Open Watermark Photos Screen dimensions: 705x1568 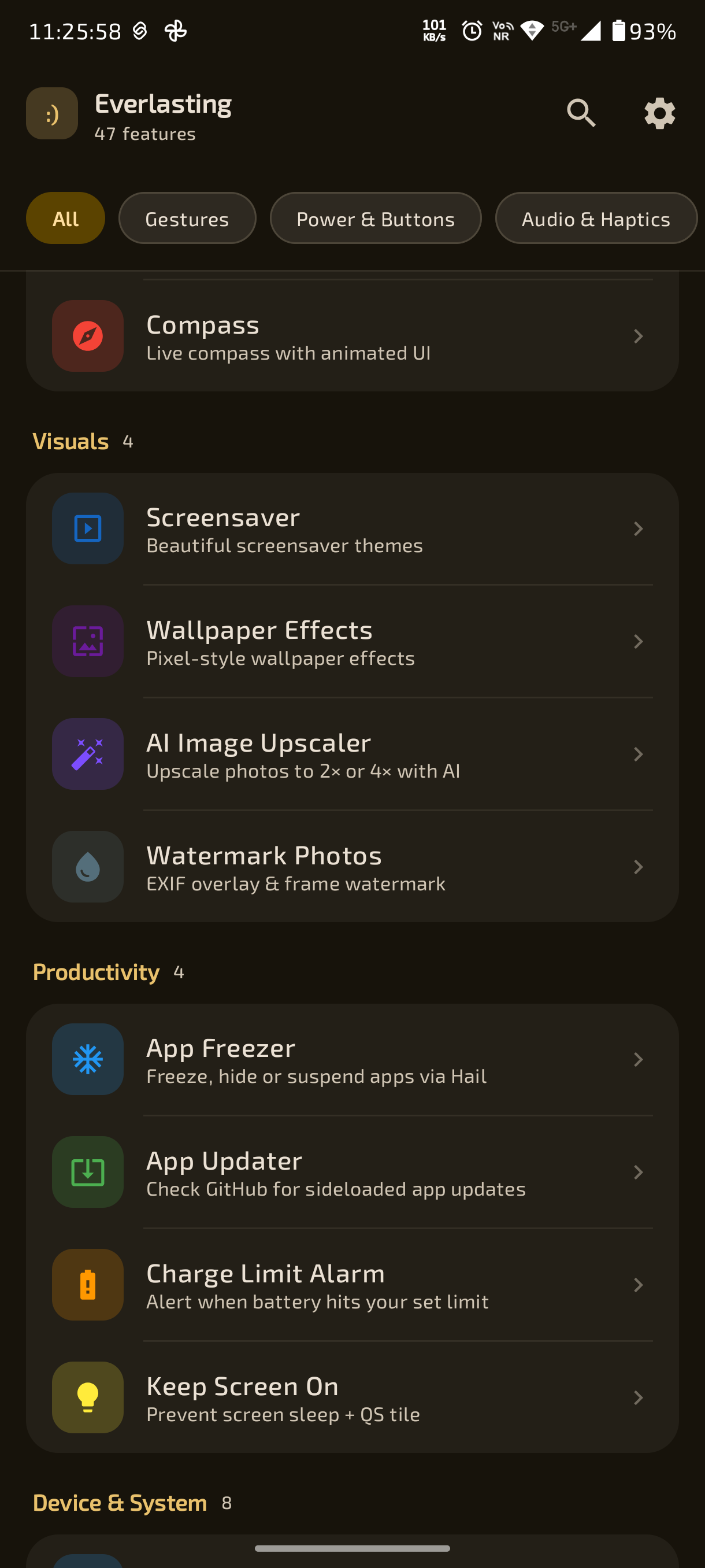(x=352, y=867)
